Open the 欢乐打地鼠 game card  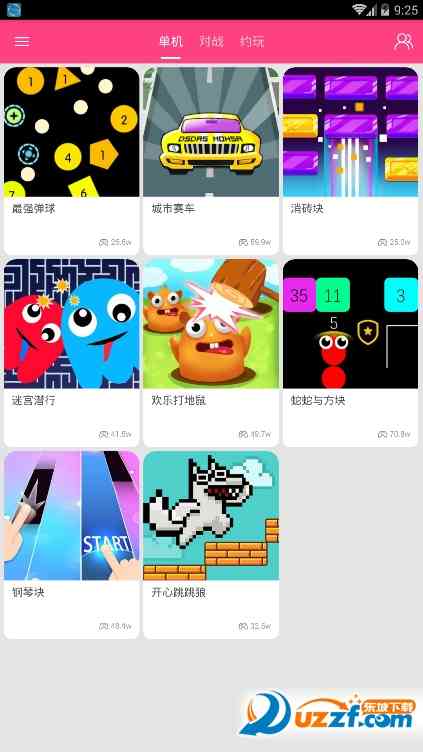coord(211,353)
